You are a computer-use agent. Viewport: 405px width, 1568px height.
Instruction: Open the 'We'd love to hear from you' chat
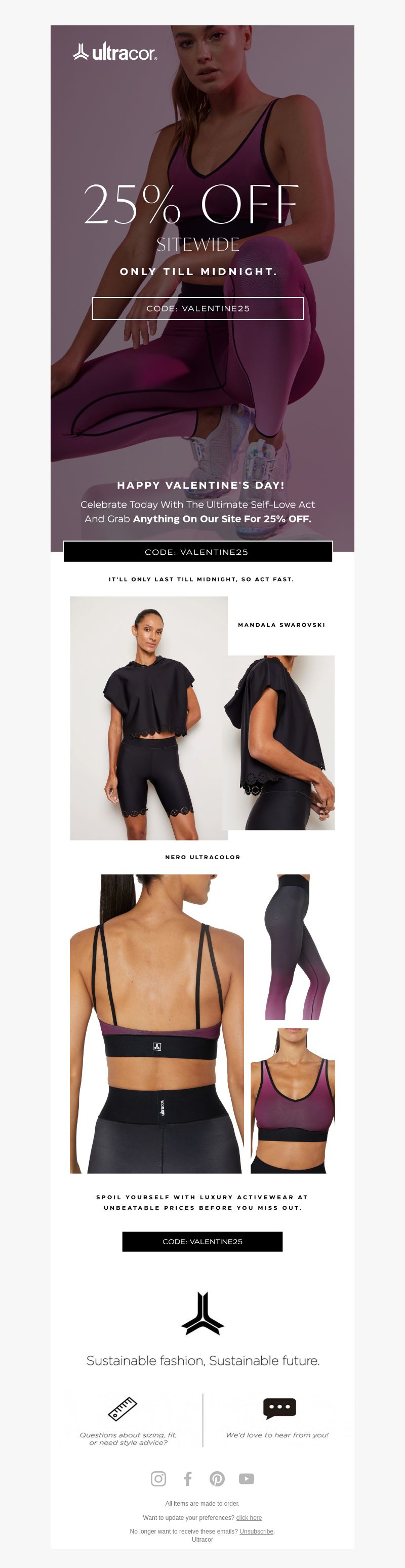(278, 1418)
